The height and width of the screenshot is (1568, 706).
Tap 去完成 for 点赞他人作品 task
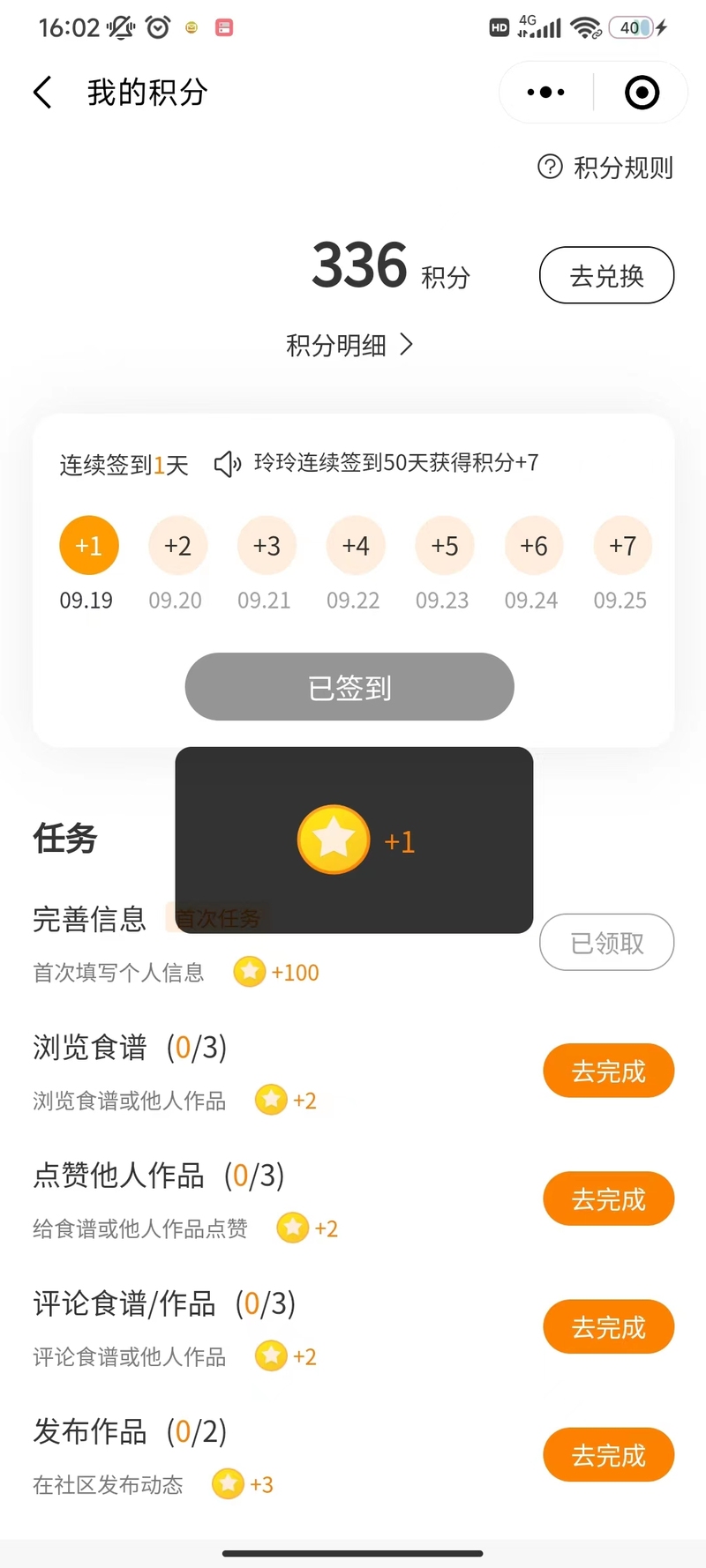pyautogui.click(x=608, y=1198)
